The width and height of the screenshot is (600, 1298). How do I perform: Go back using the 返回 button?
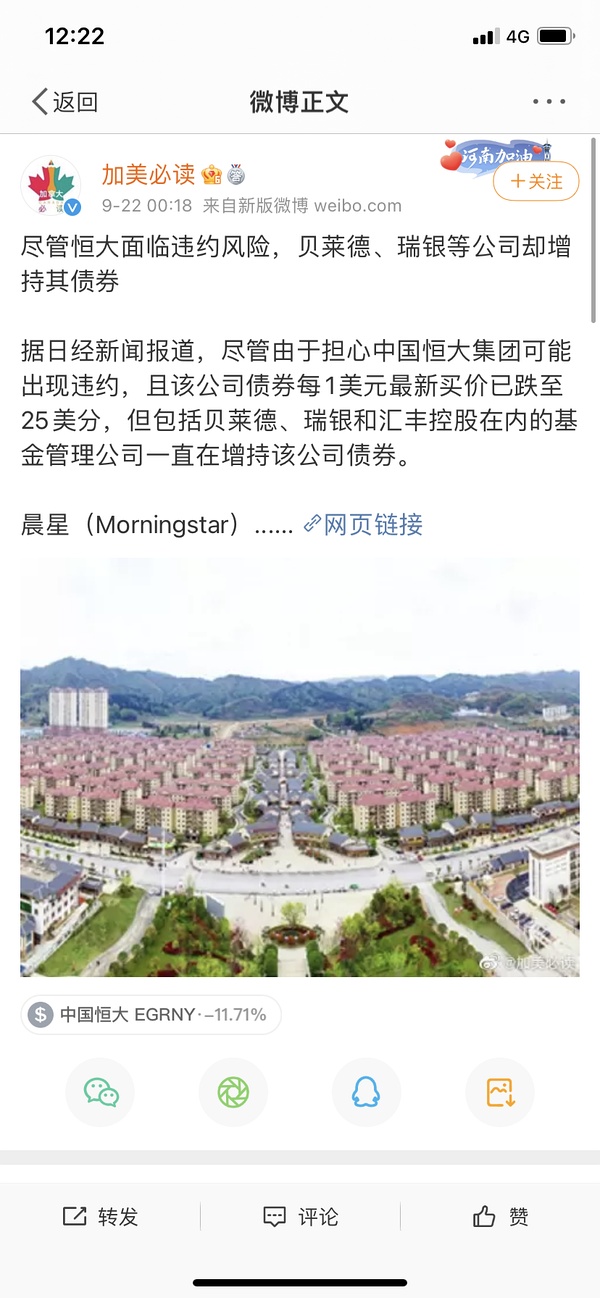[x=65, y=101]
